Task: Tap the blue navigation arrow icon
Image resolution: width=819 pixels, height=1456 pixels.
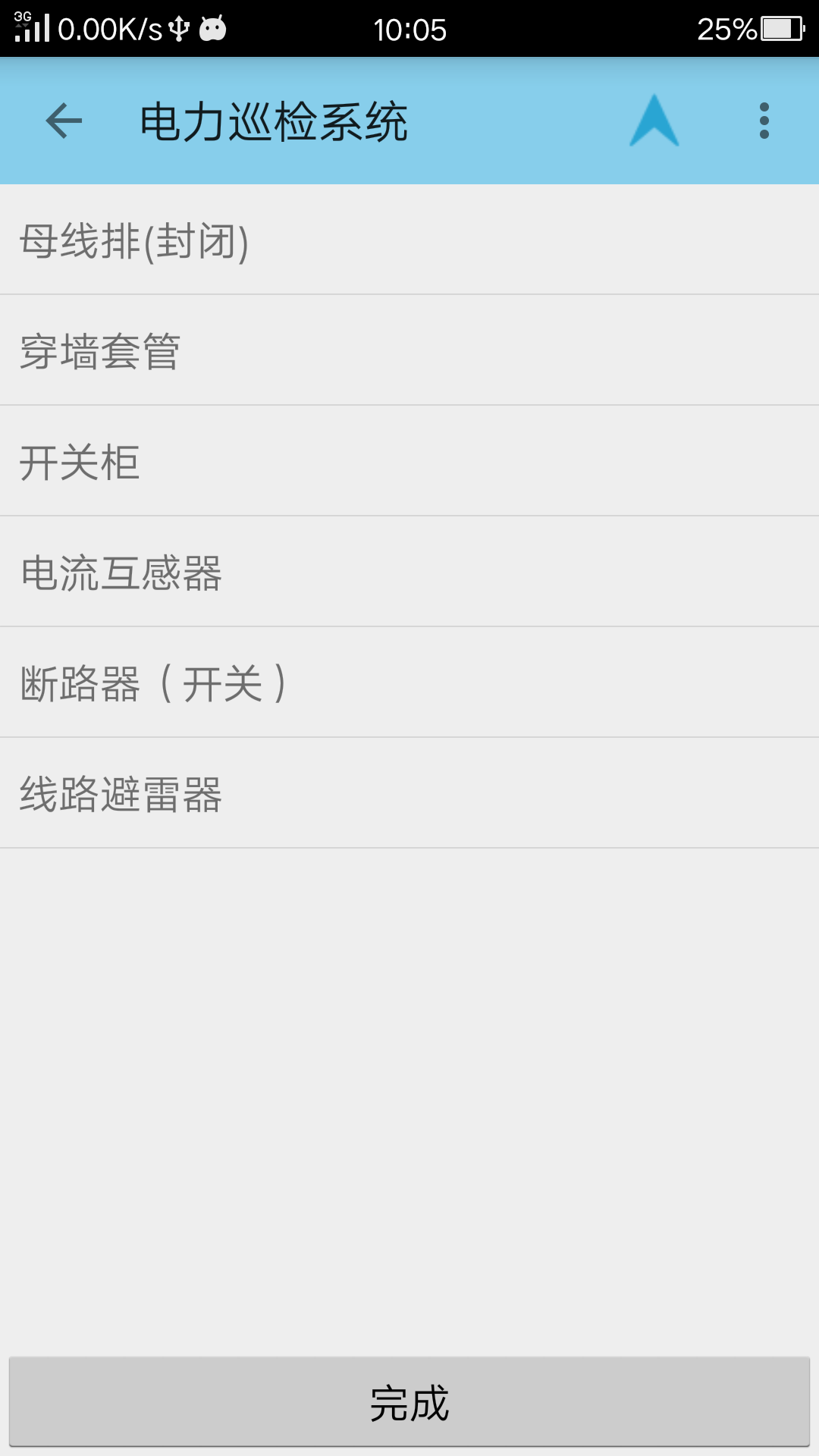Action: click(x=654, y=121)
